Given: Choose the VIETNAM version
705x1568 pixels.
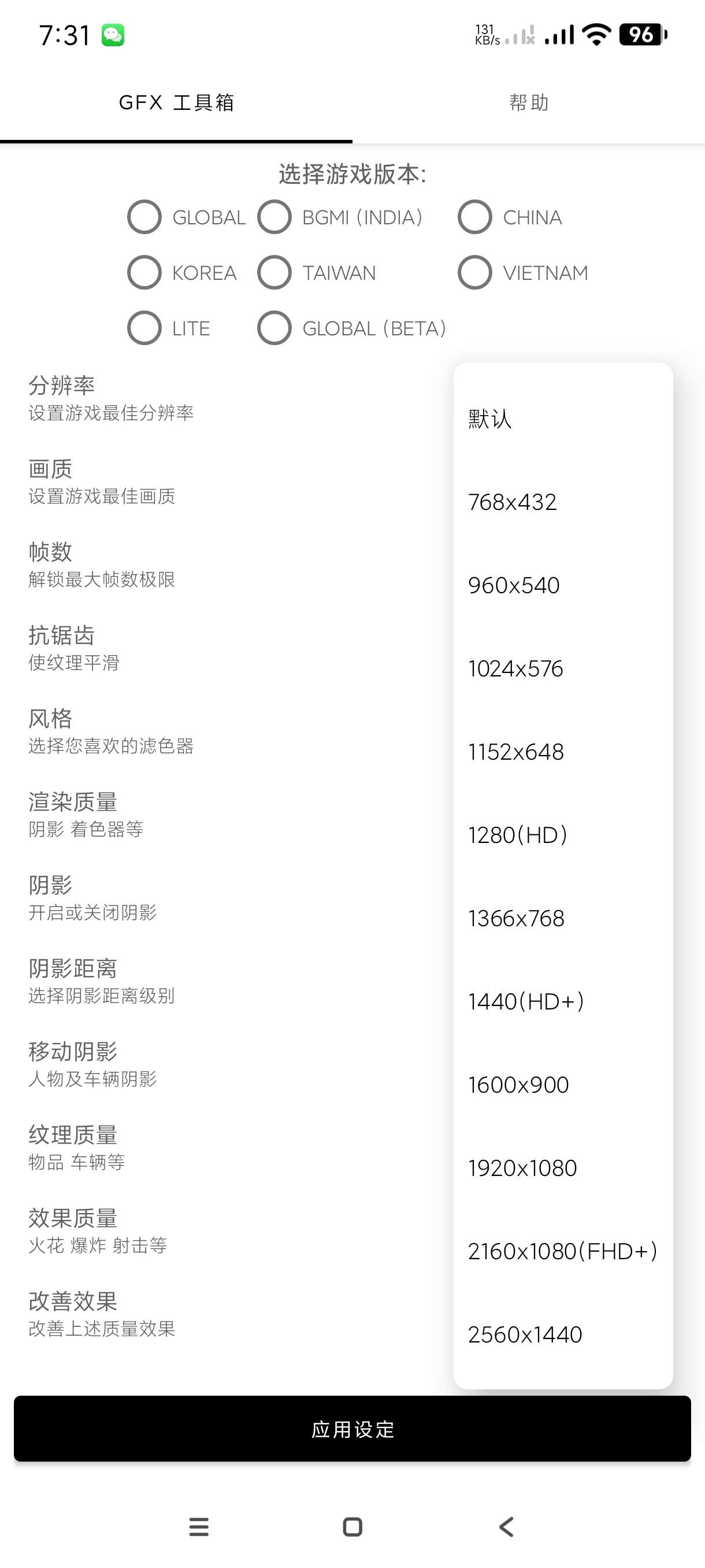Looking at the screenshot, I should tap(475, 273).
